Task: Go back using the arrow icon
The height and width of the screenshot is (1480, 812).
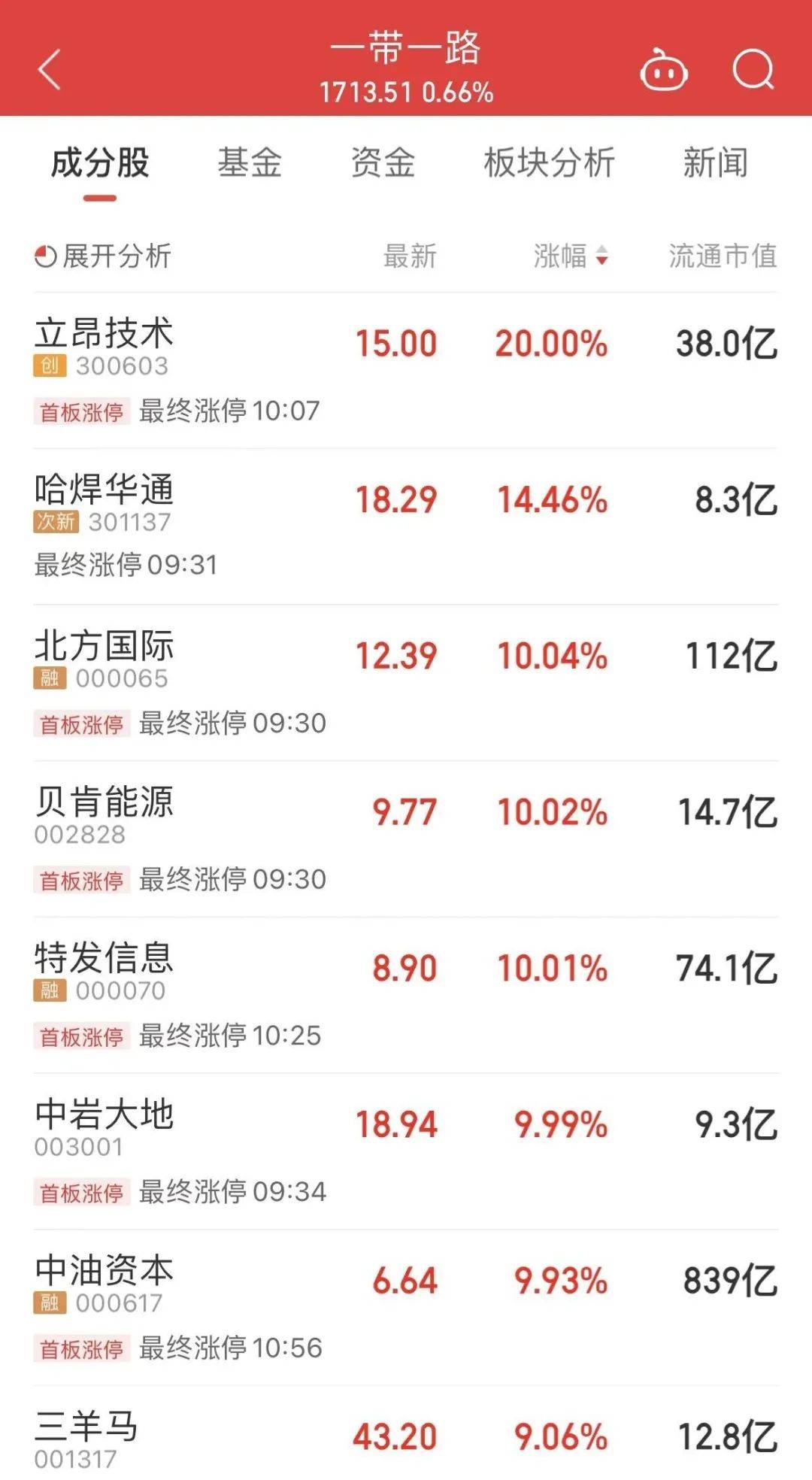Action: tap(50, 71)
